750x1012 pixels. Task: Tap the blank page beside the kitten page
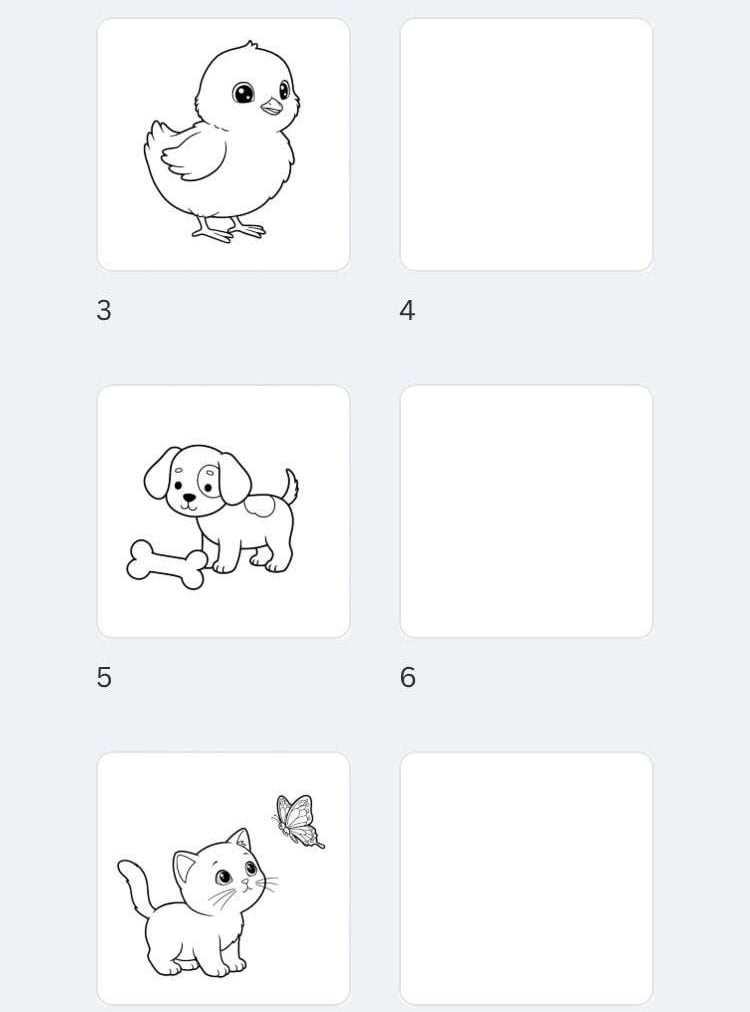[526, 878]
